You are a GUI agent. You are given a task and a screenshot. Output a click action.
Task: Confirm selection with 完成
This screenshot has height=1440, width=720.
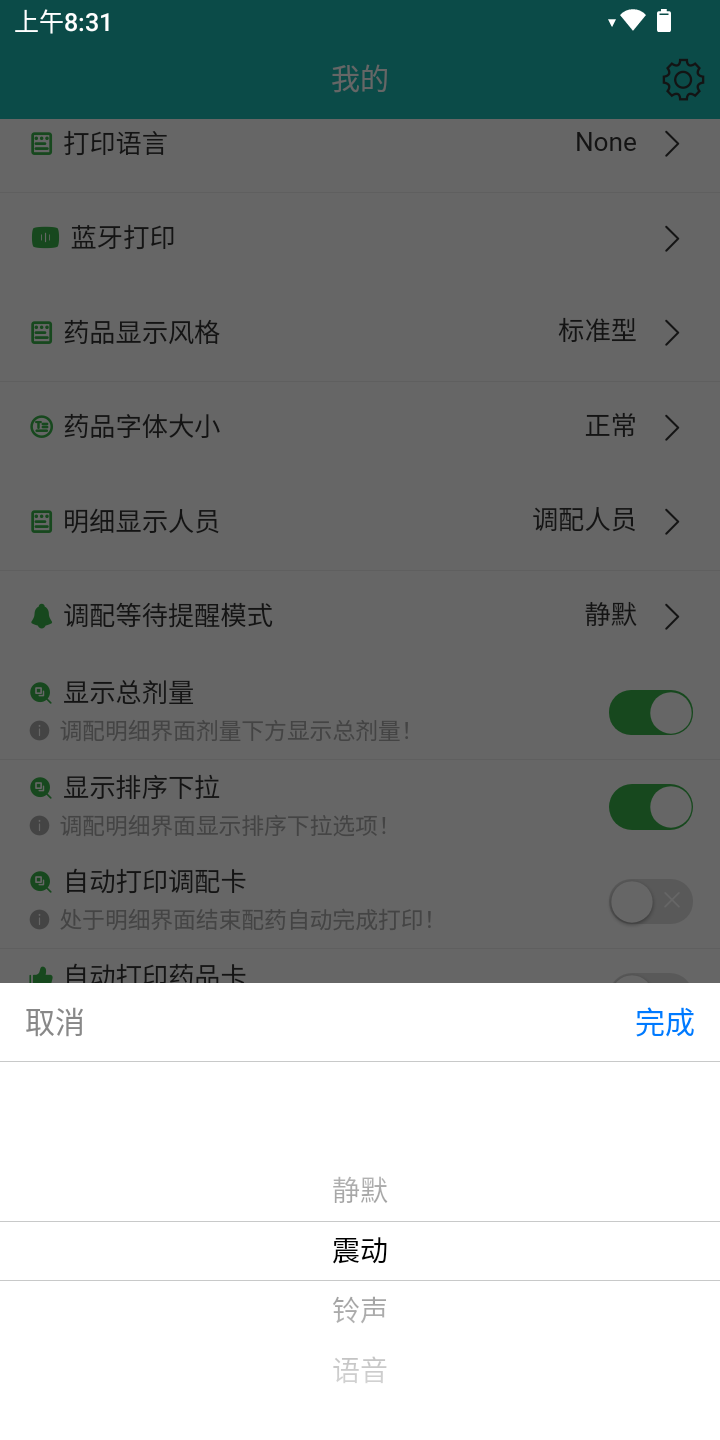tap(664, 1022)
